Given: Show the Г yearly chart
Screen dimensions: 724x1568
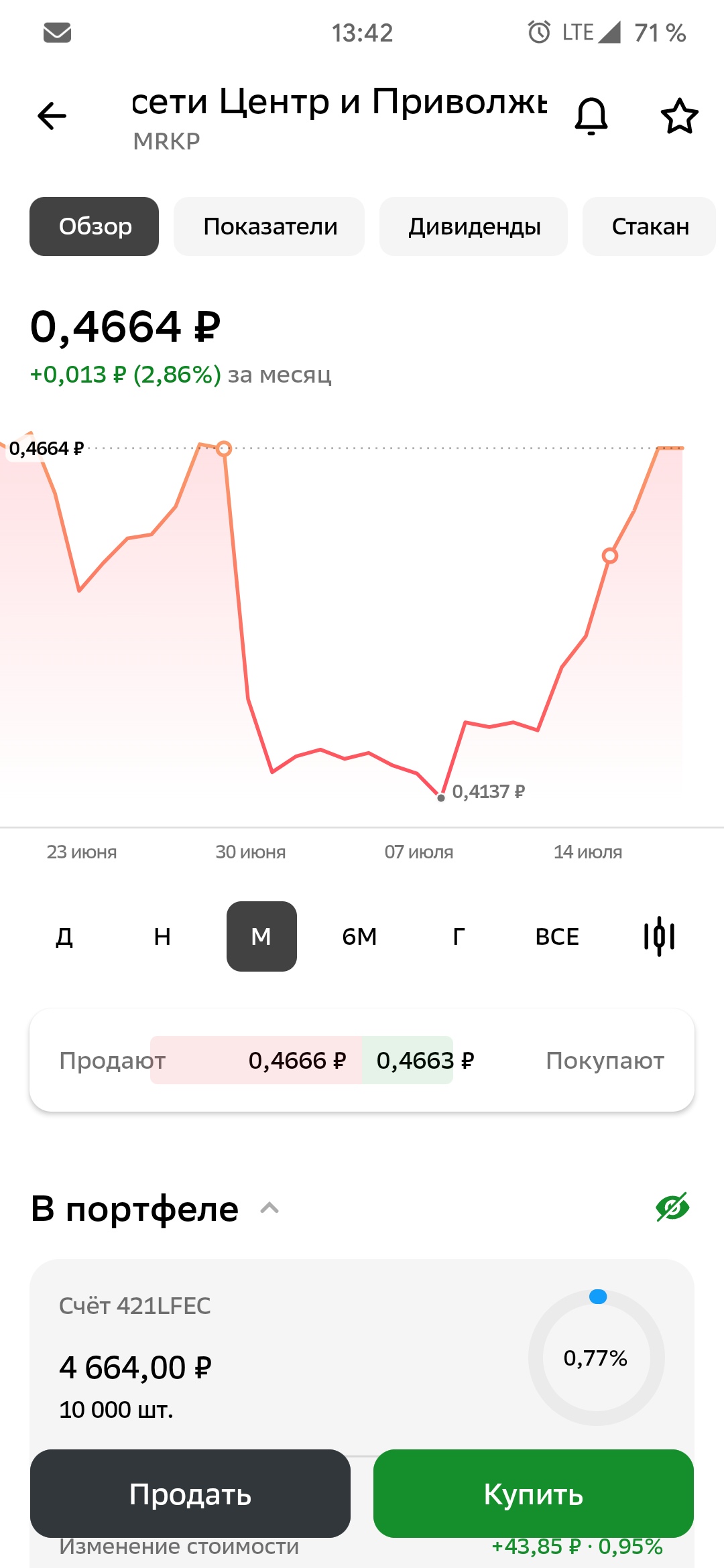Looking at the screenshot, I should click(459, 936).
